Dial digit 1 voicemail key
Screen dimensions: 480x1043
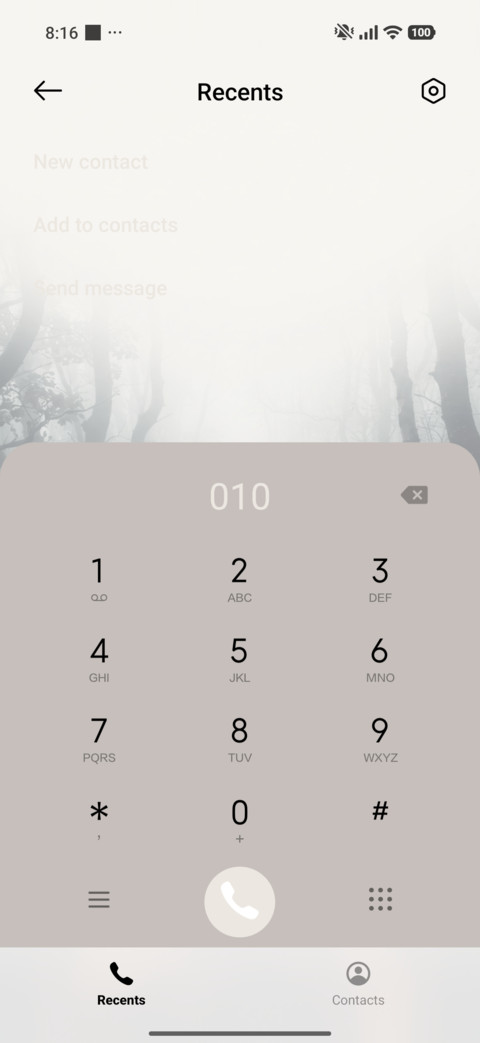(98, 580)
